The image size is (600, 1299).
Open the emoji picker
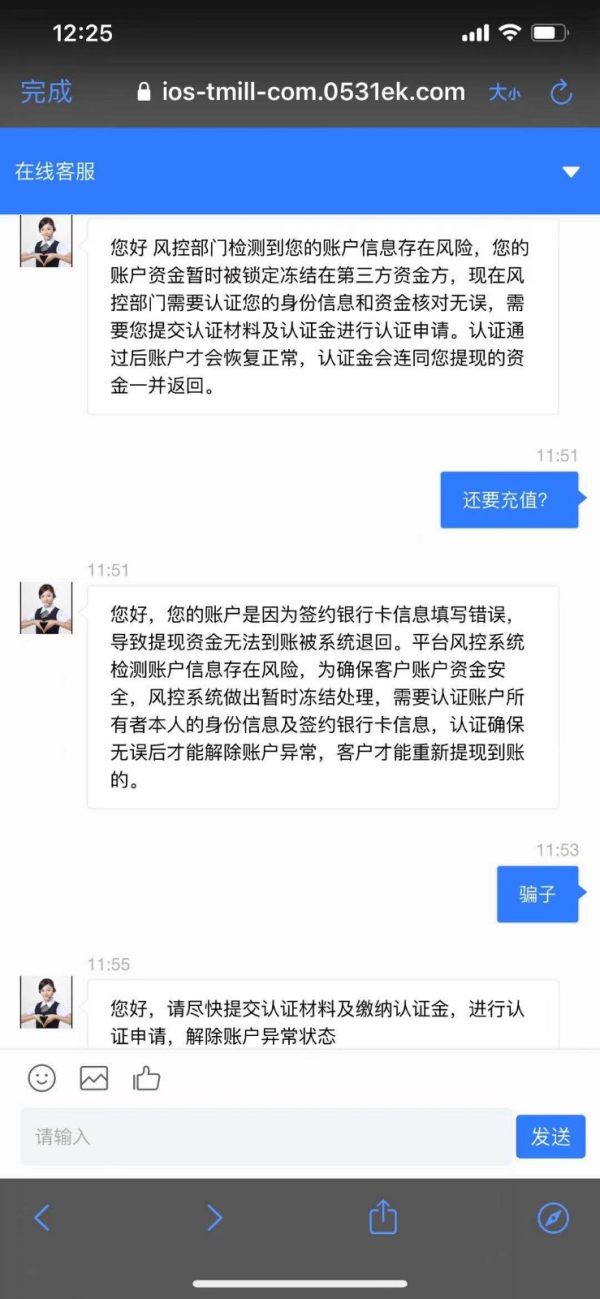click(x=42, y=1077)
